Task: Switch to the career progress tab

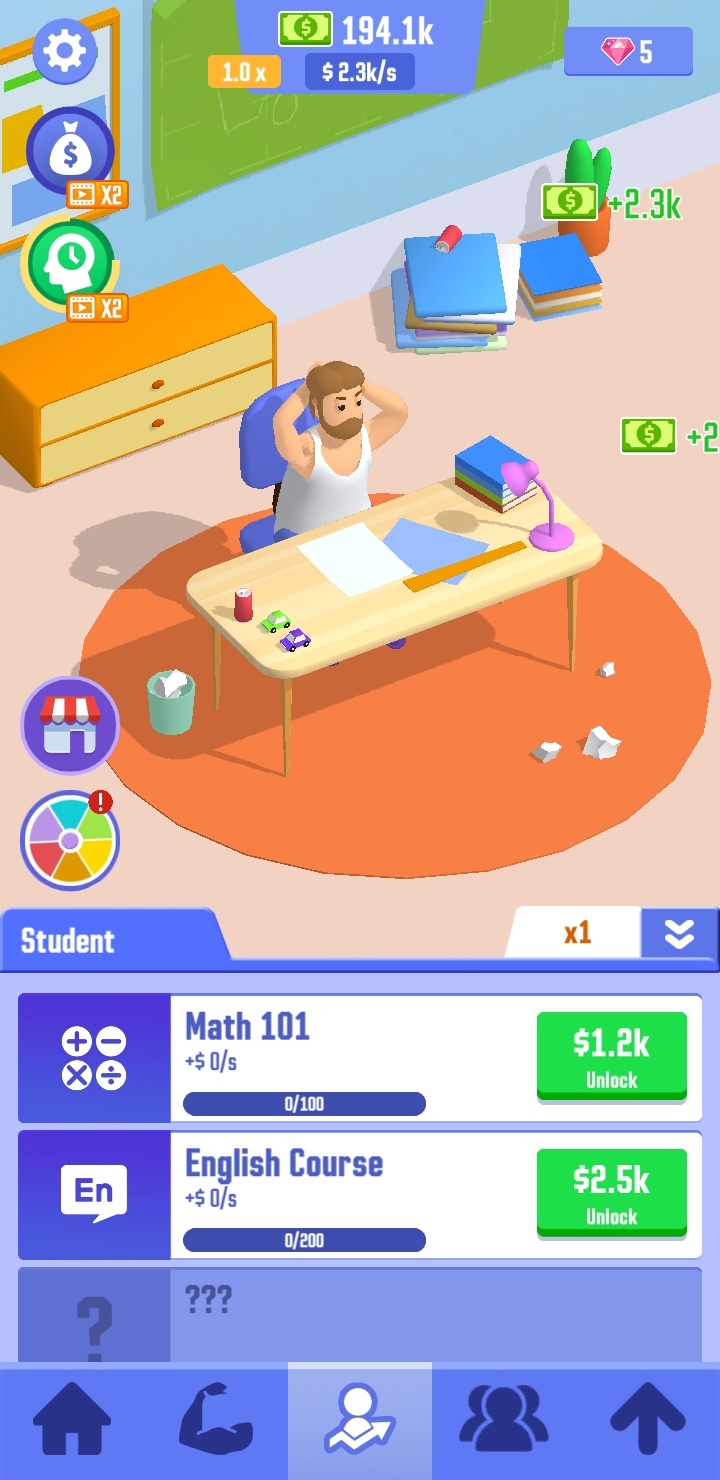Action: (360, 1420)
